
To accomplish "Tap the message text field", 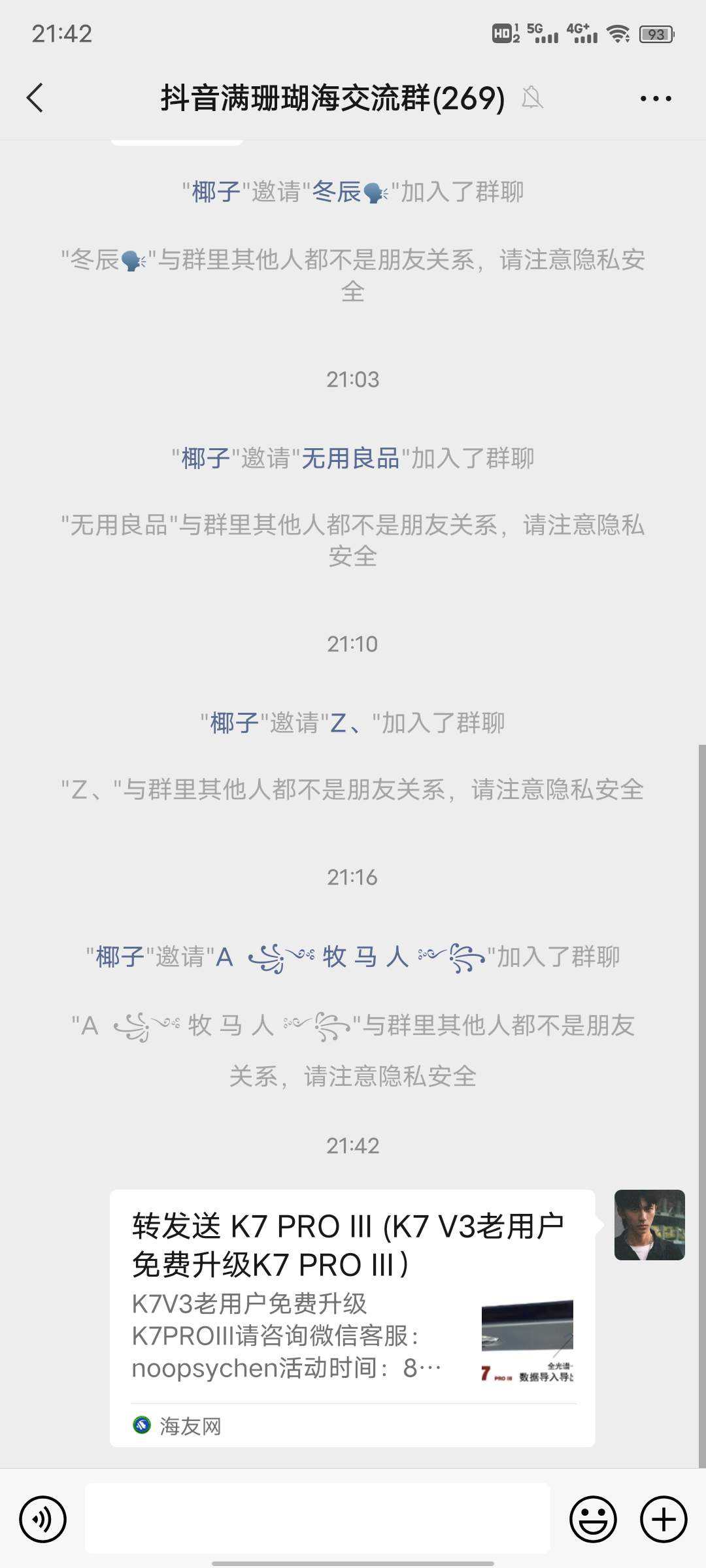I will pyautogui.click(x=317, y=1519).
